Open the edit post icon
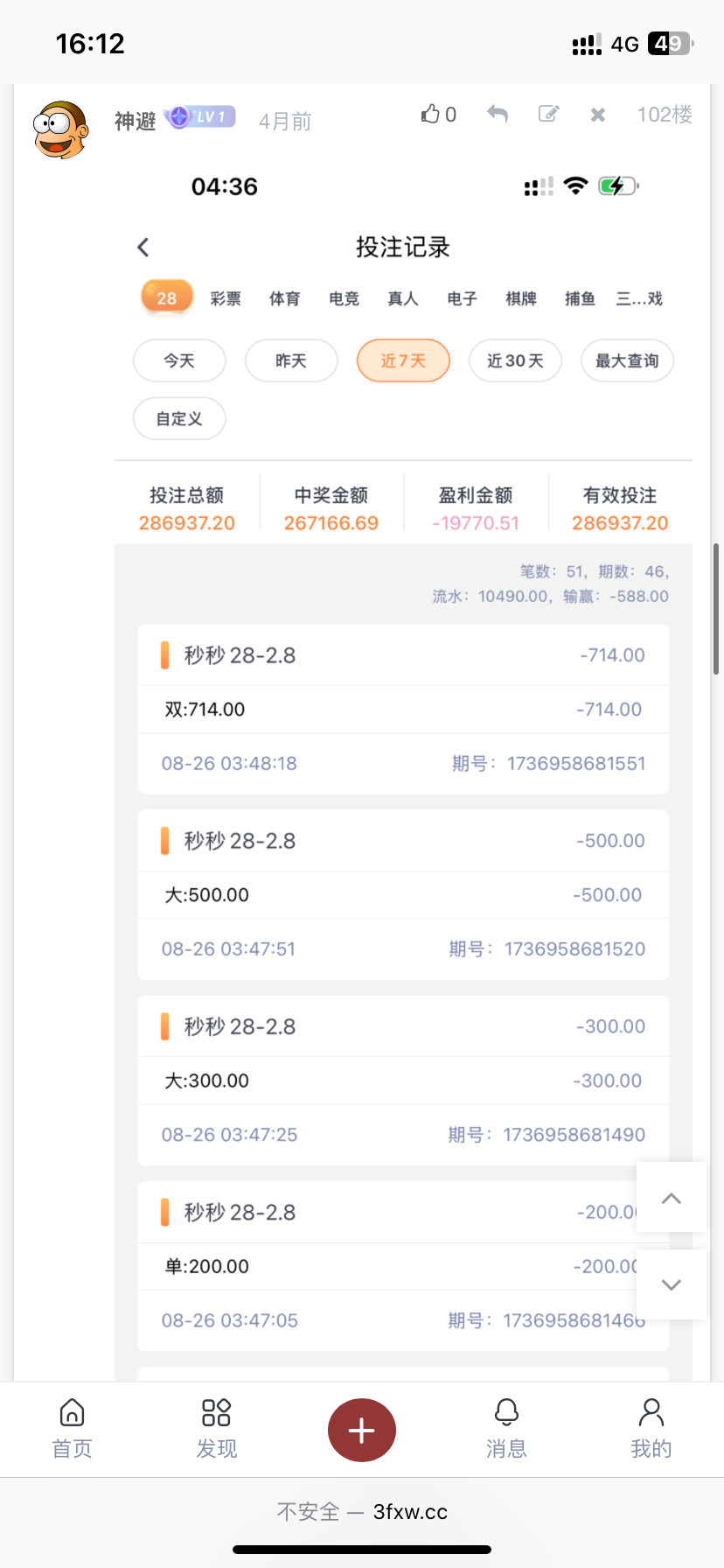This screenshot has width=724, height=1568. pyautogui.click(x=547, y=114)
